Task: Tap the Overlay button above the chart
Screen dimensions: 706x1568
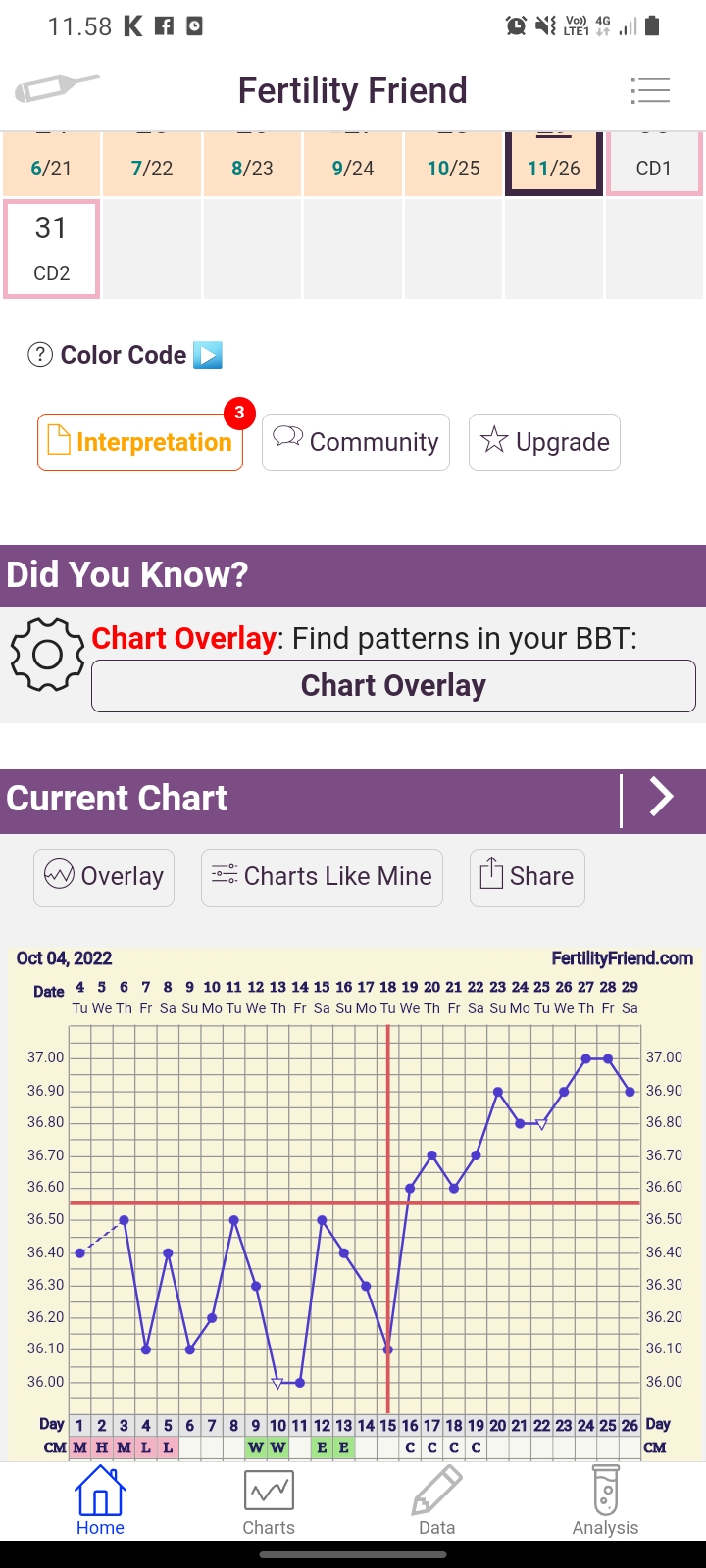Action: point(104,876)
